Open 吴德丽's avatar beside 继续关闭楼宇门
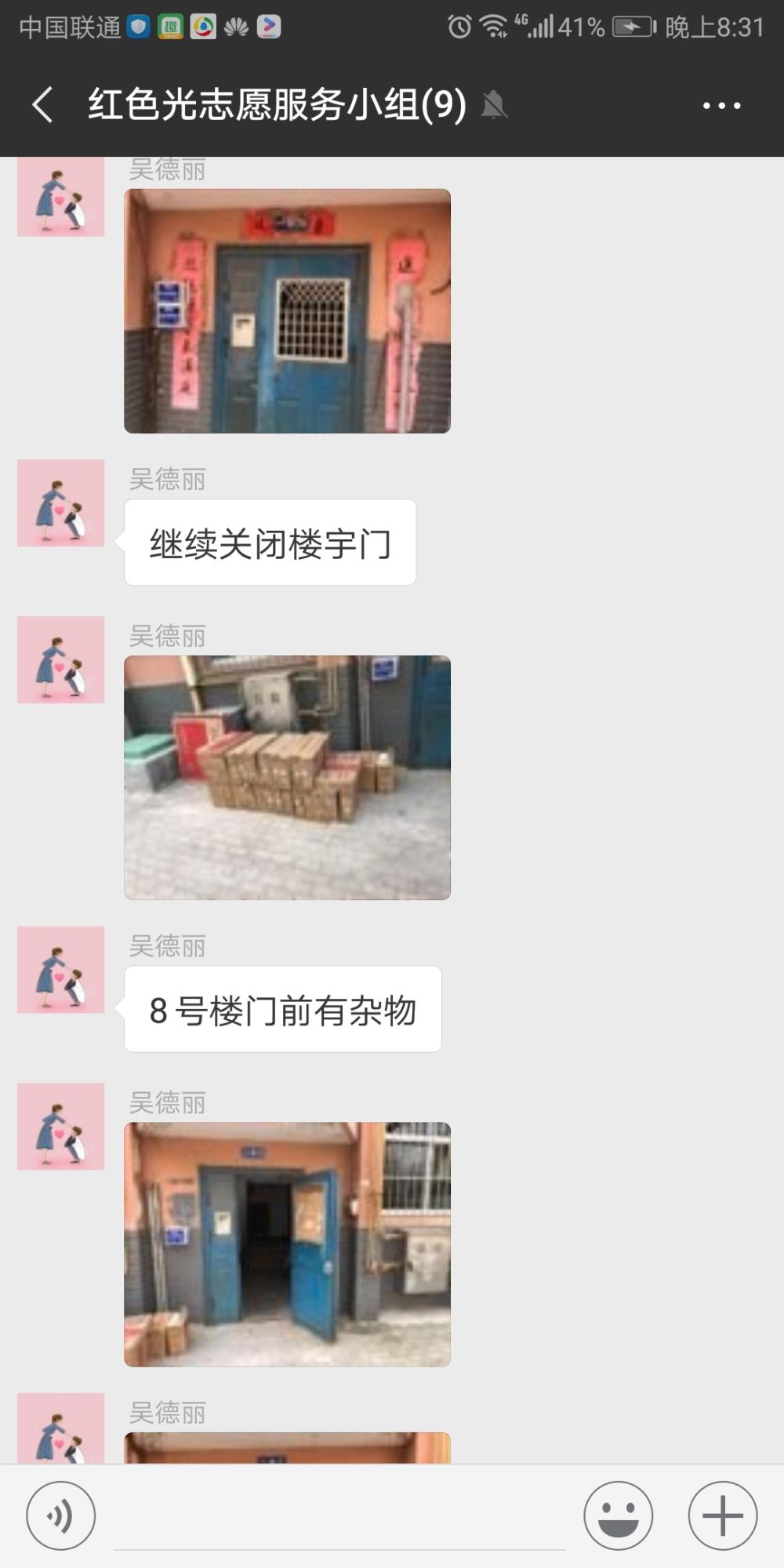Screen dimensions: 784x1568 (x=61, y=503)
